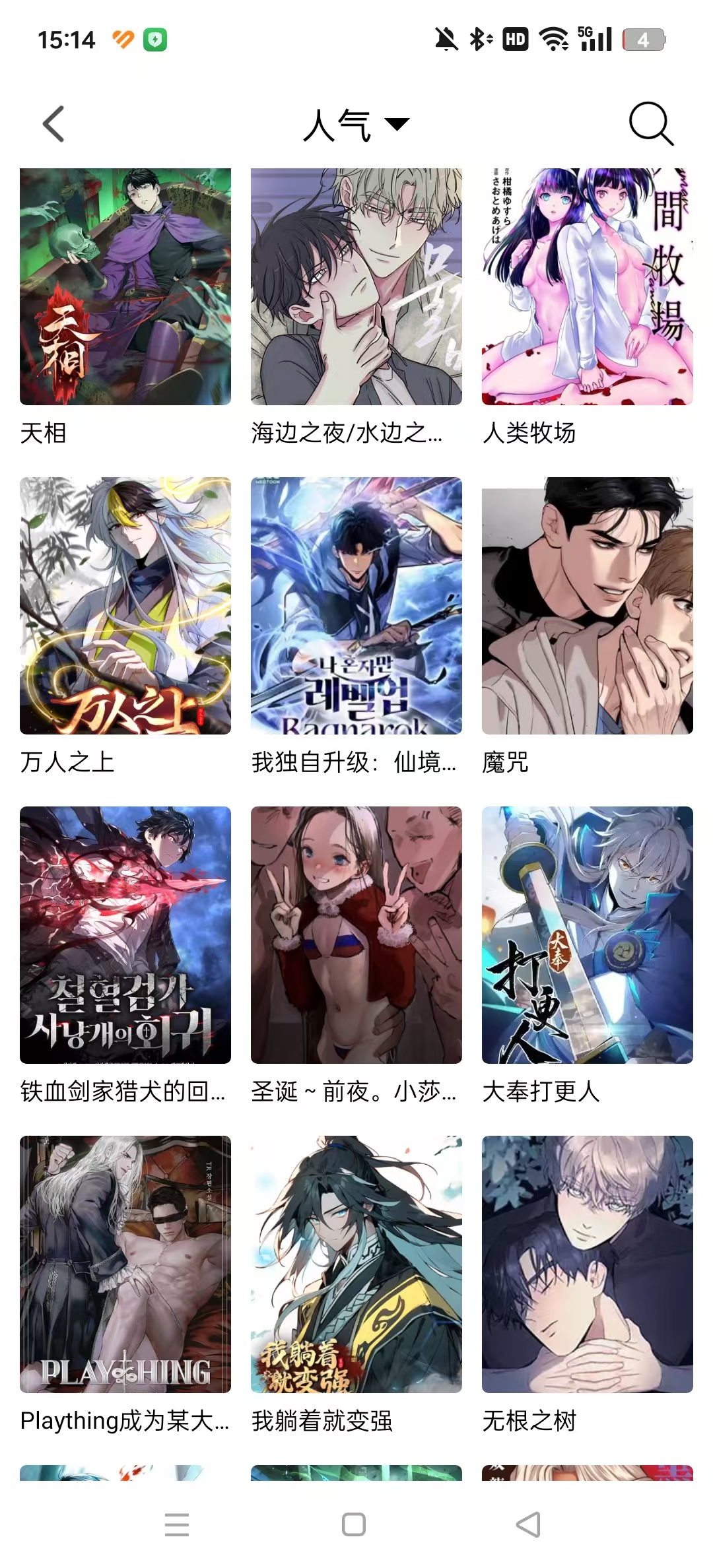Image resolution: width=713 pixels, height=1568 pixels.
Task: Open the comic 魔咒
Action: click(586, 610)
